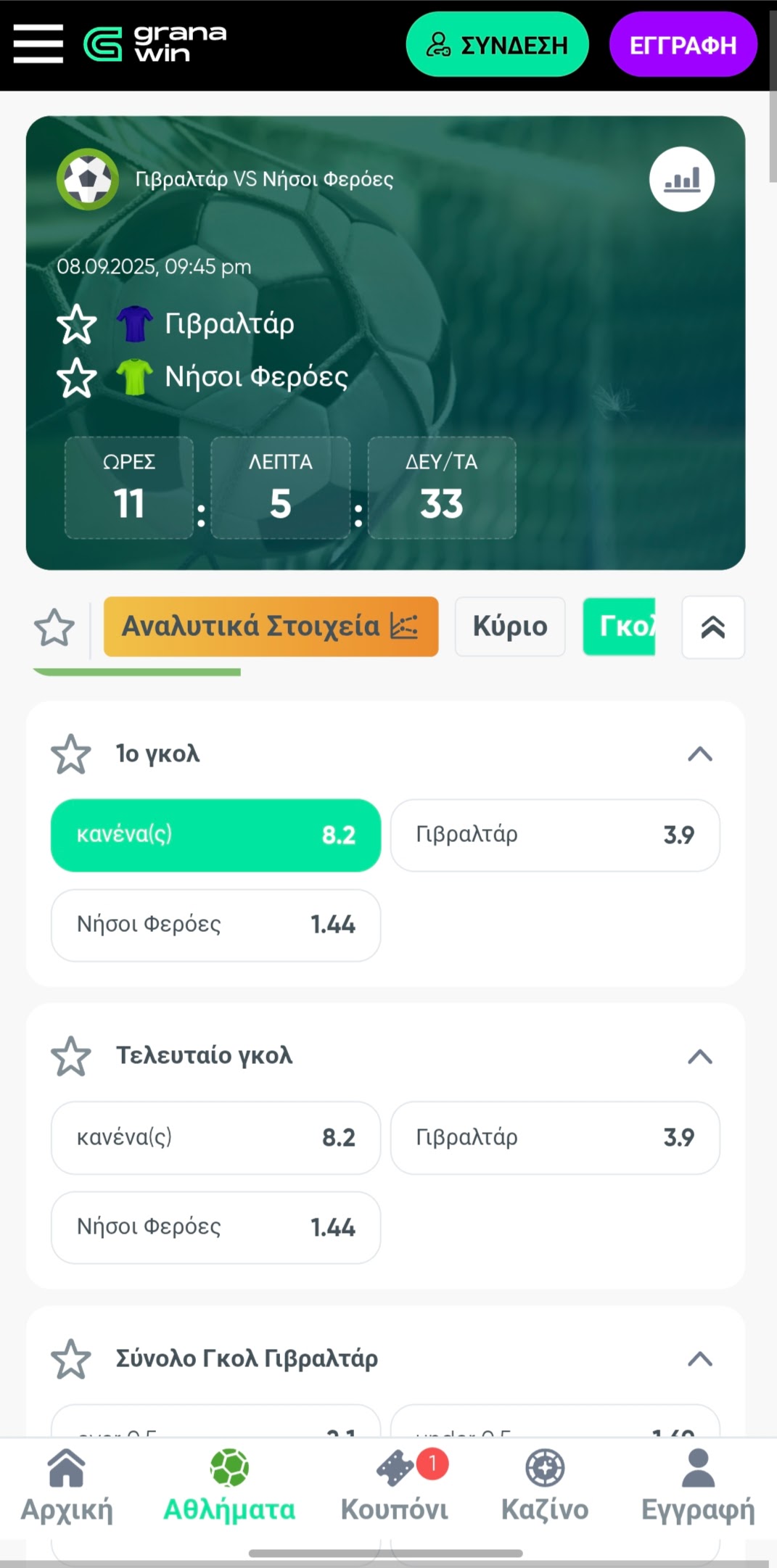This screenshot has height=1568, width=777.
Task: Tap the purple ΕΓΓΡΑΦΗ button
Action: click(683, 45)
